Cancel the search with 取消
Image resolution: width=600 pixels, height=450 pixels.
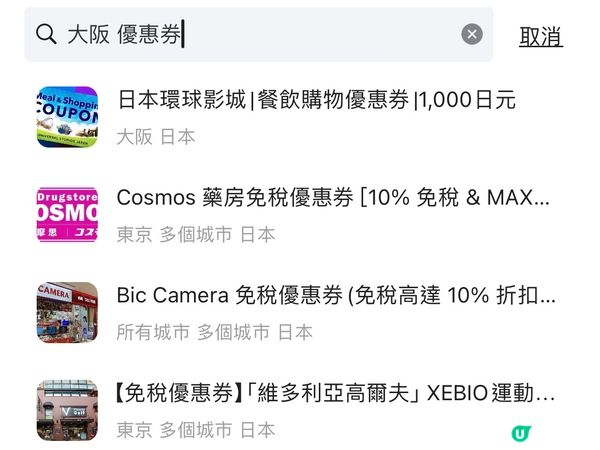point(541,37)
